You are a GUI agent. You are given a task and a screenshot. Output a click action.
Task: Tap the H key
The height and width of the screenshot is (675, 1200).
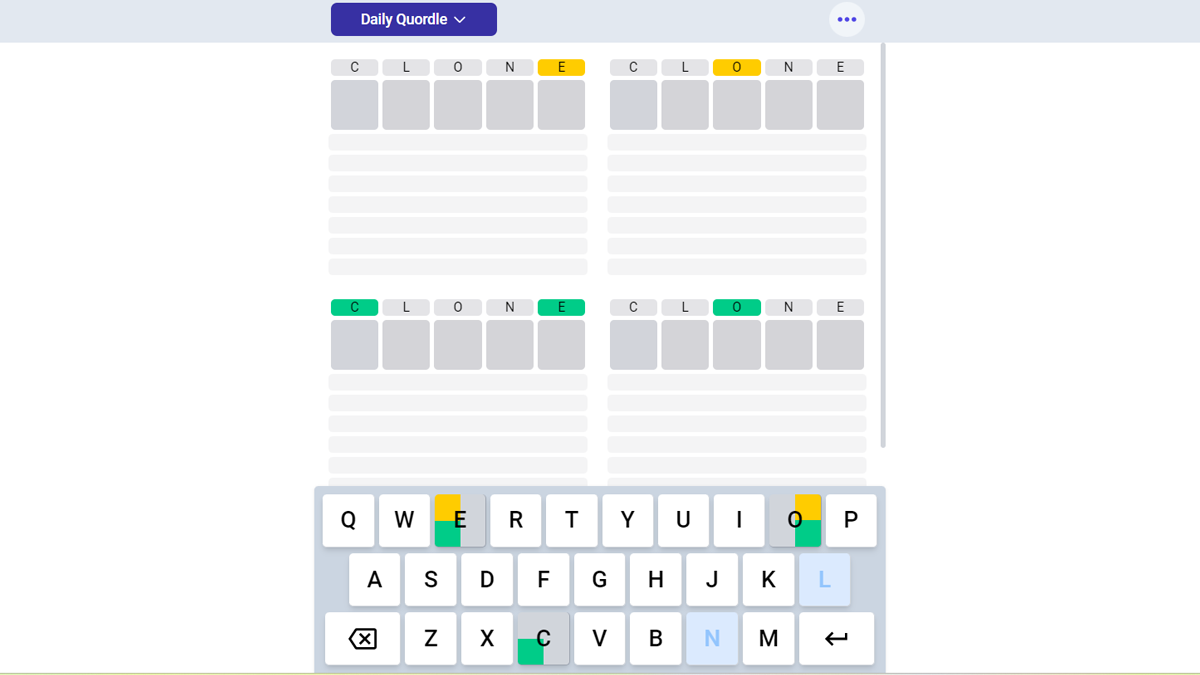pos(656,580)
